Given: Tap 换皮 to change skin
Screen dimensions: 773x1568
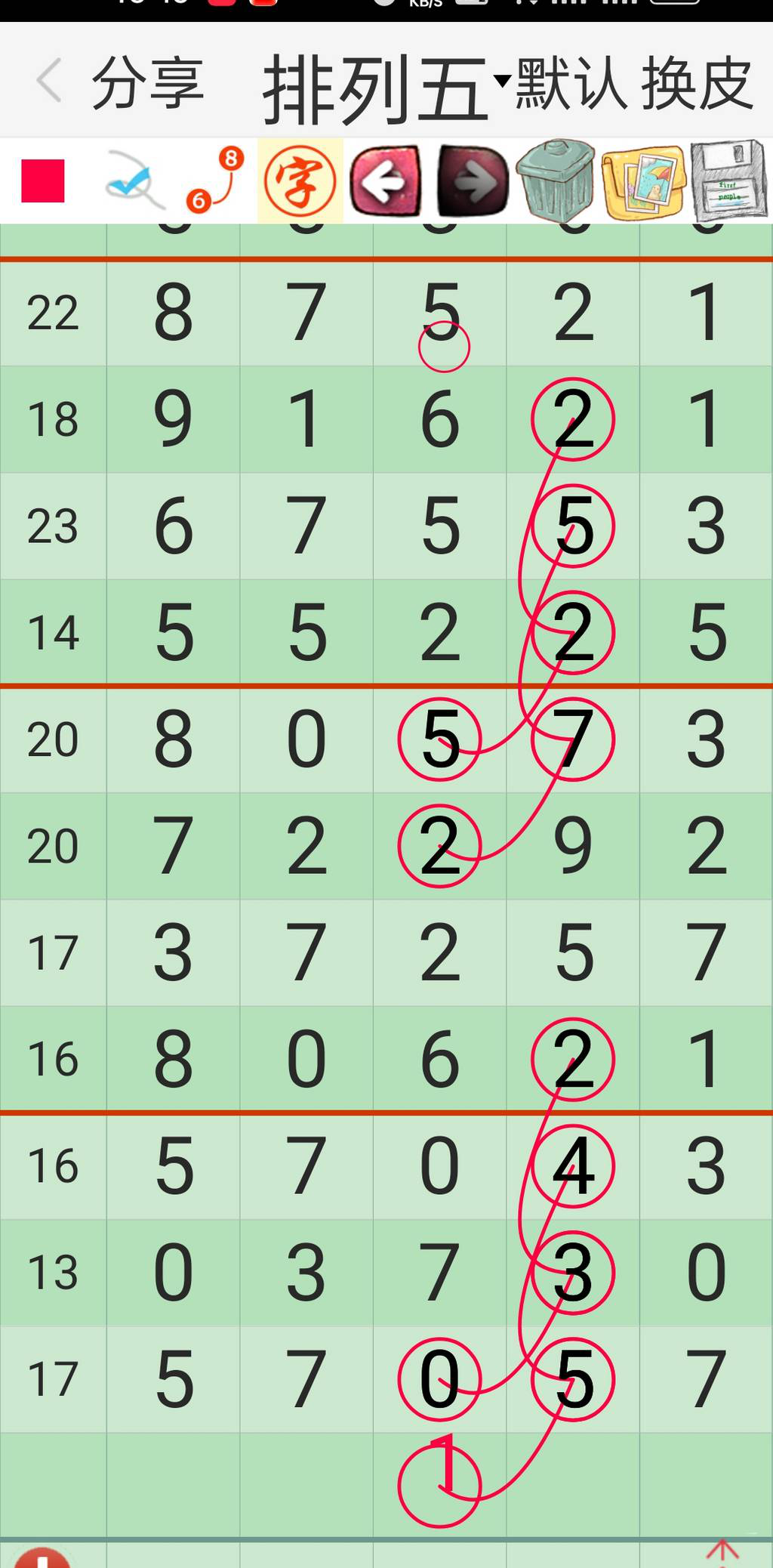Looking at the screenshot, I should [697, 83].
